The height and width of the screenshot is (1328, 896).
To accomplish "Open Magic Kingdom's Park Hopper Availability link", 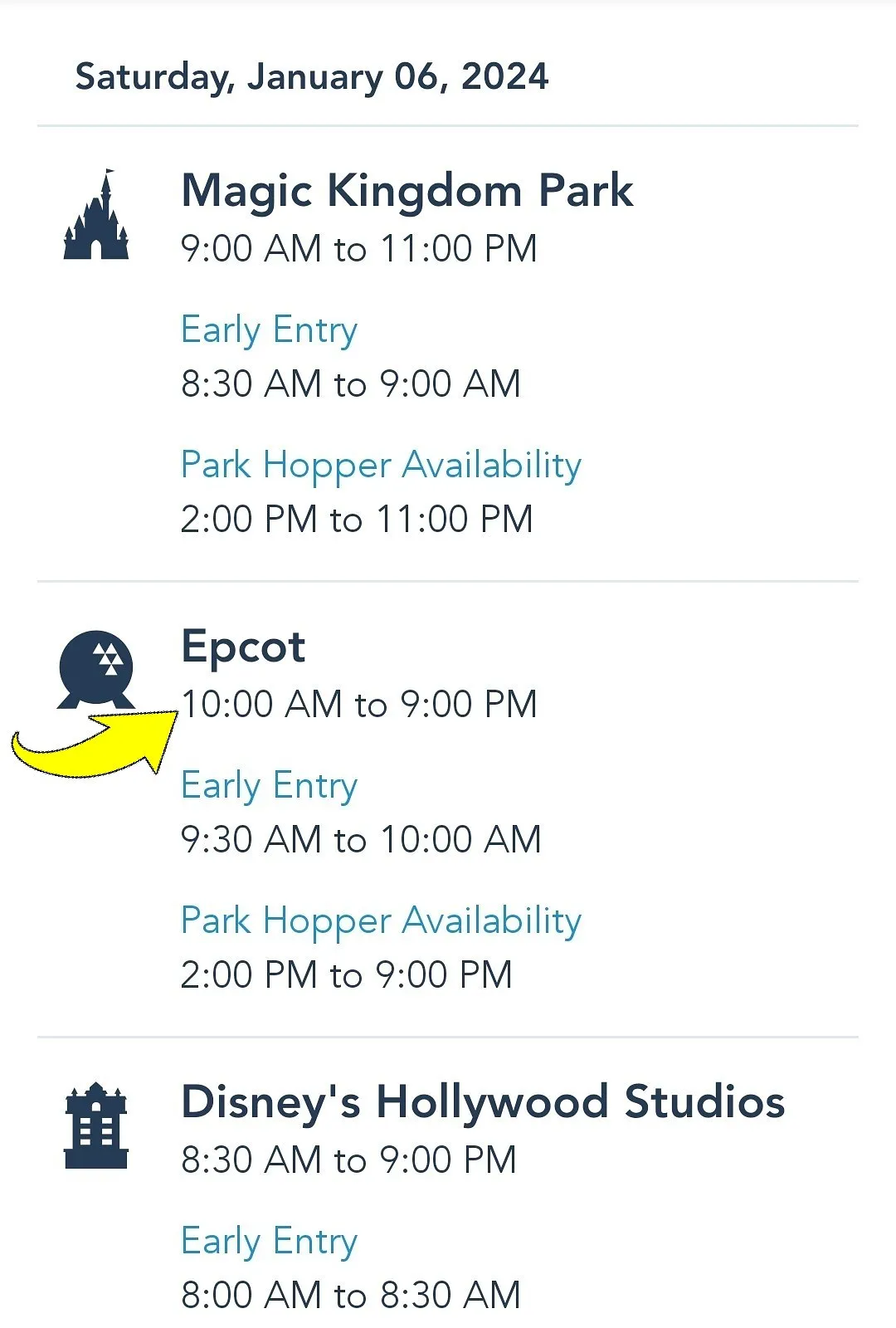I will tap(381, 465).
